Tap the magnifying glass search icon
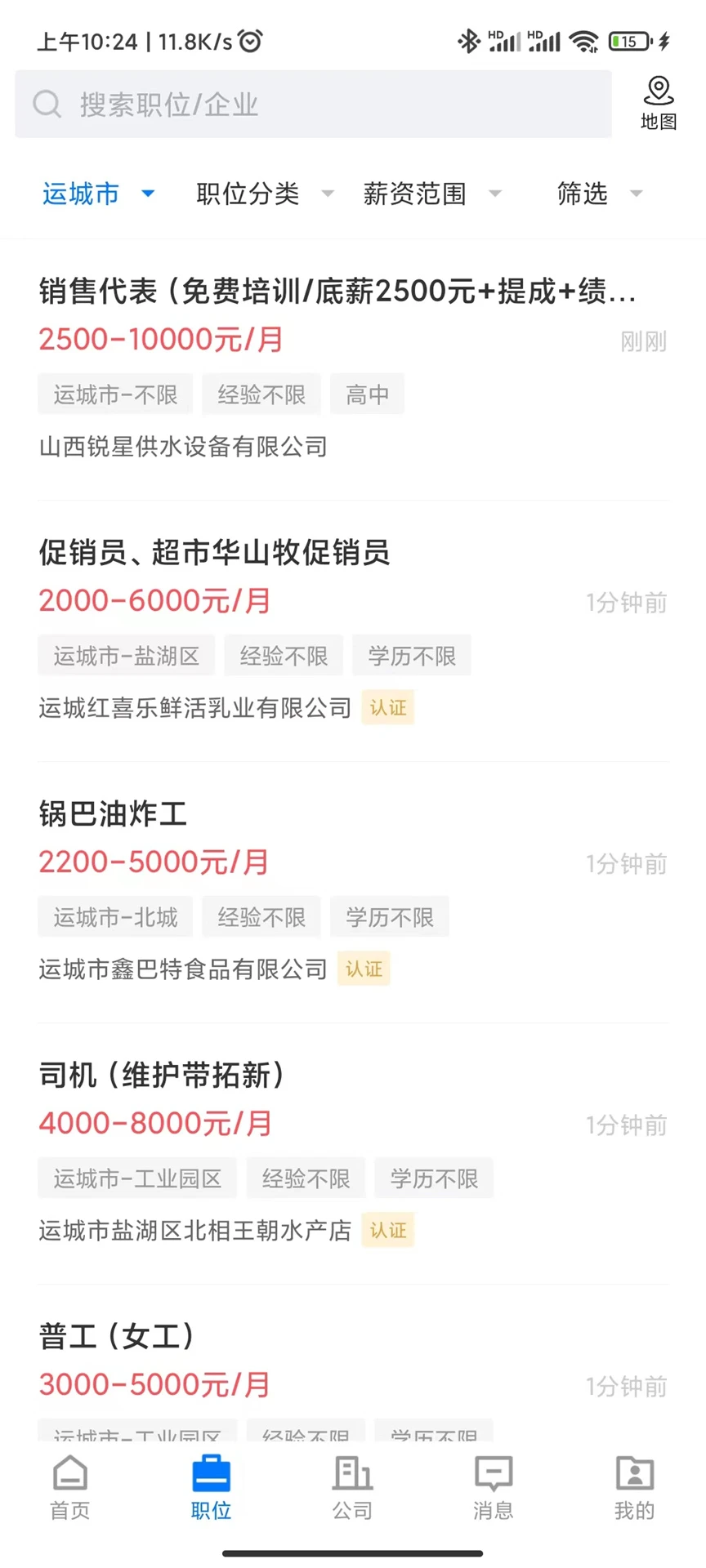 tap(47, 105)
